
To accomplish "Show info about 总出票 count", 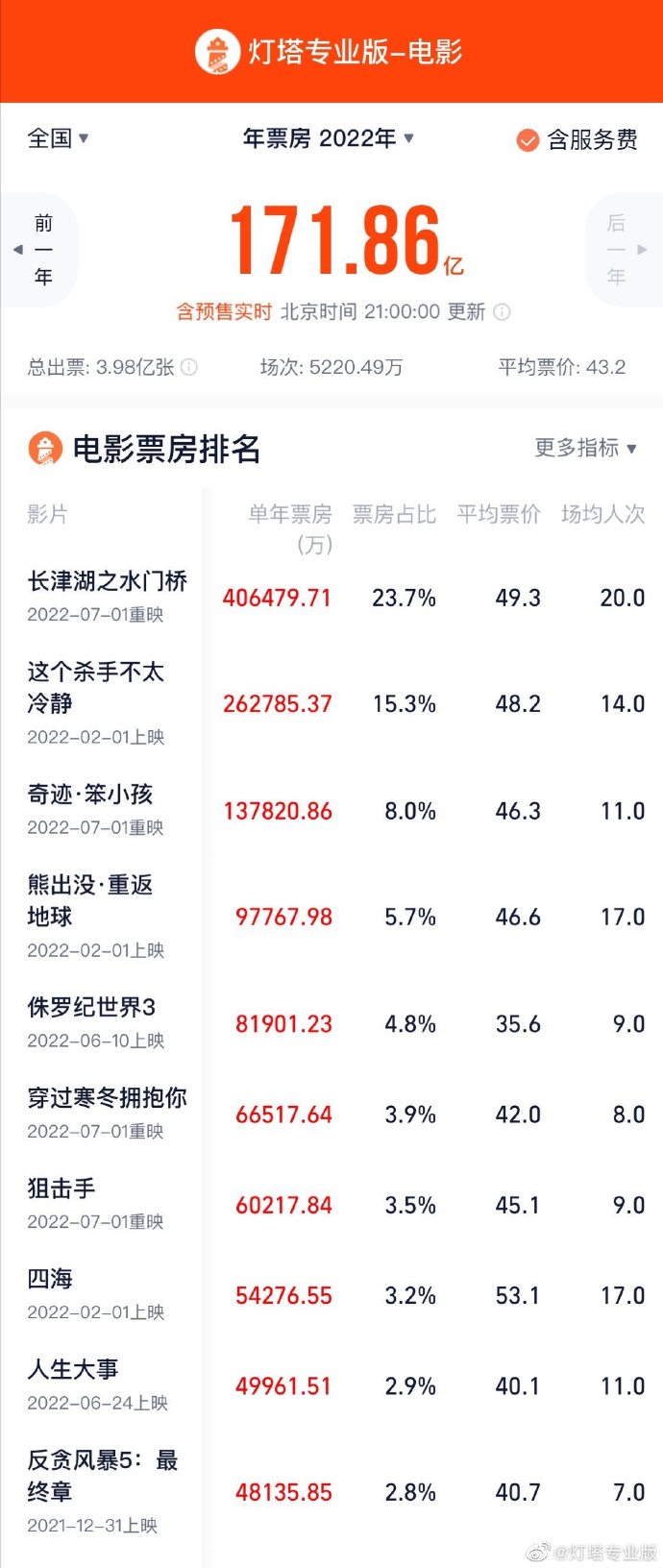I will pos(190,367).
